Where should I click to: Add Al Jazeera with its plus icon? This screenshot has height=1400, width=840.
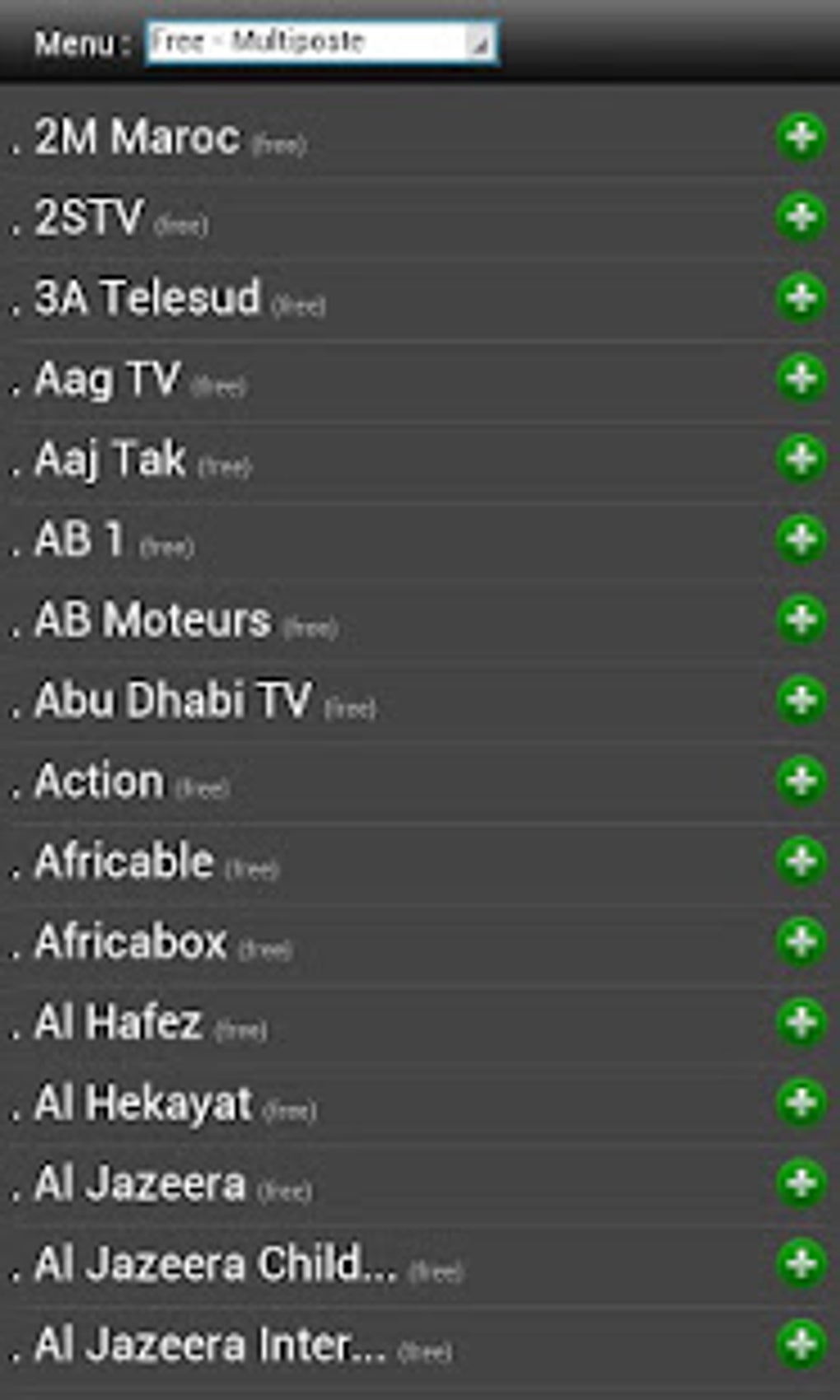tap(800, 1183)
